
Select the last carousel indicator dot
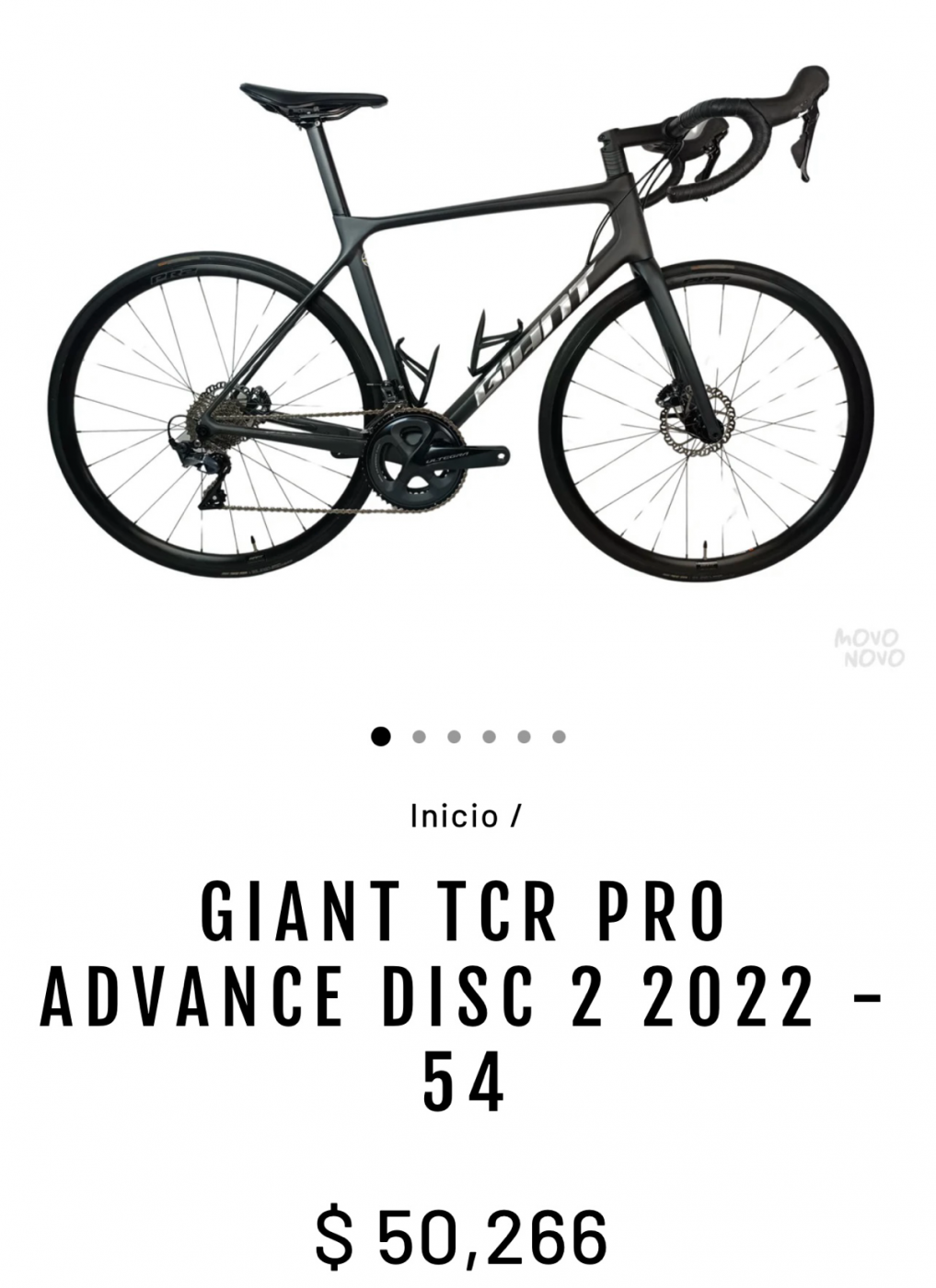tap(559, 736)
